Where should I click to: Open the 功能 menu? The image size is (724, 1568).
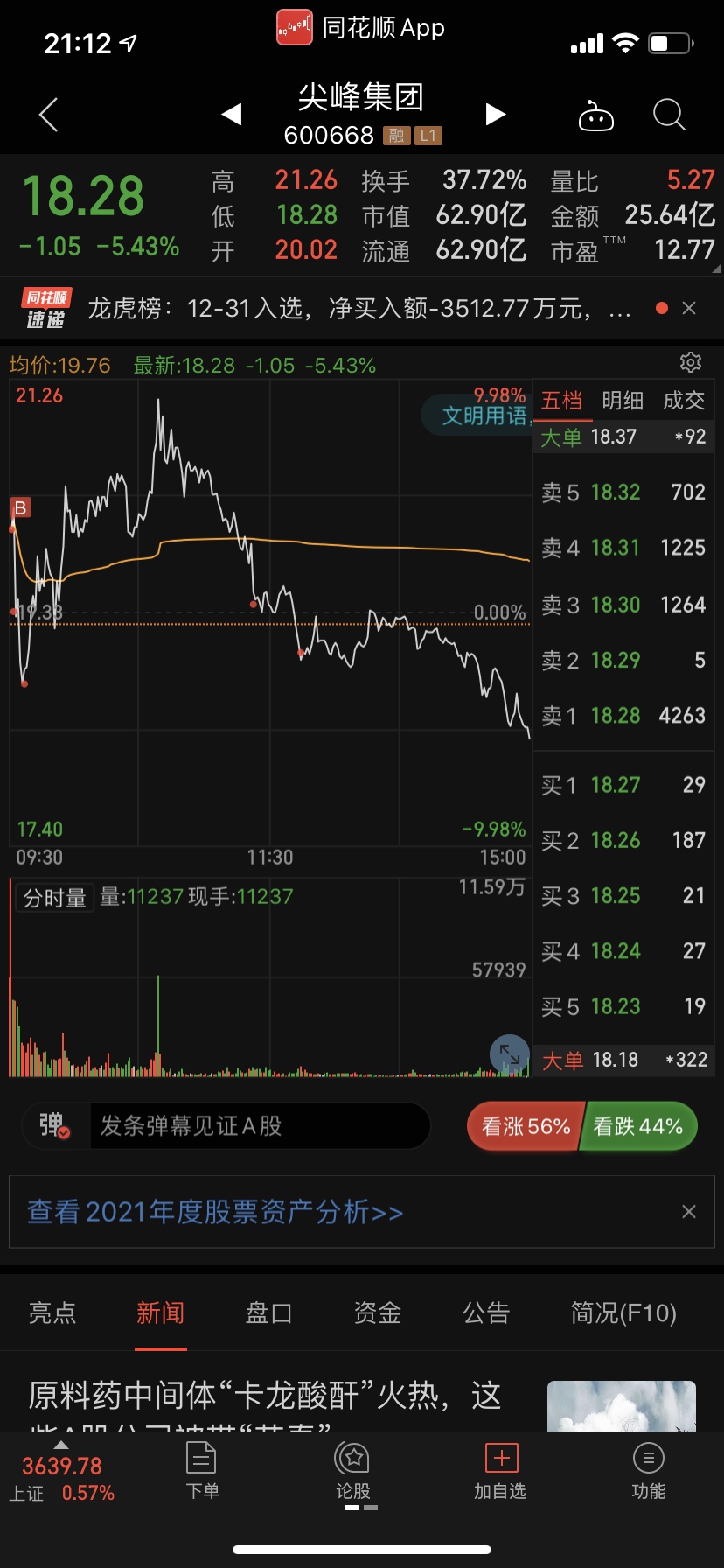648,1470
